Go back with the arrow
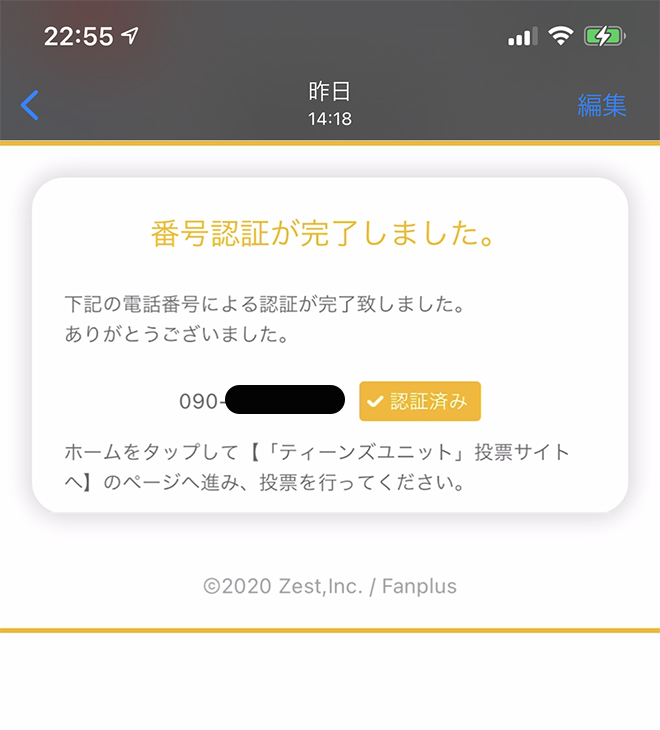The image size is (660, 730). [x=30, y=105]
